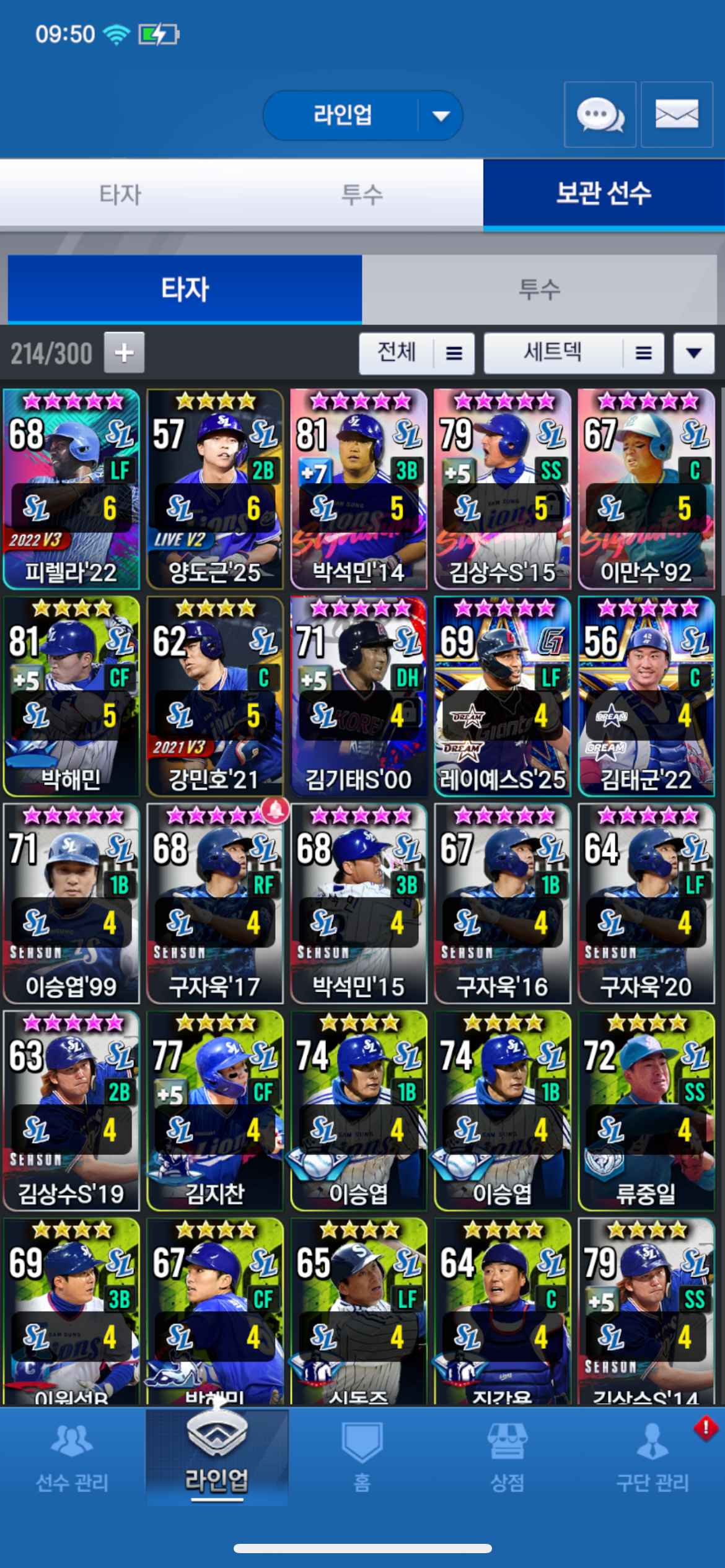Switch to the top-level 투수 tab beside 보관 선수
The width and height of the screenshot is (725, 1568).
(362, 195)
